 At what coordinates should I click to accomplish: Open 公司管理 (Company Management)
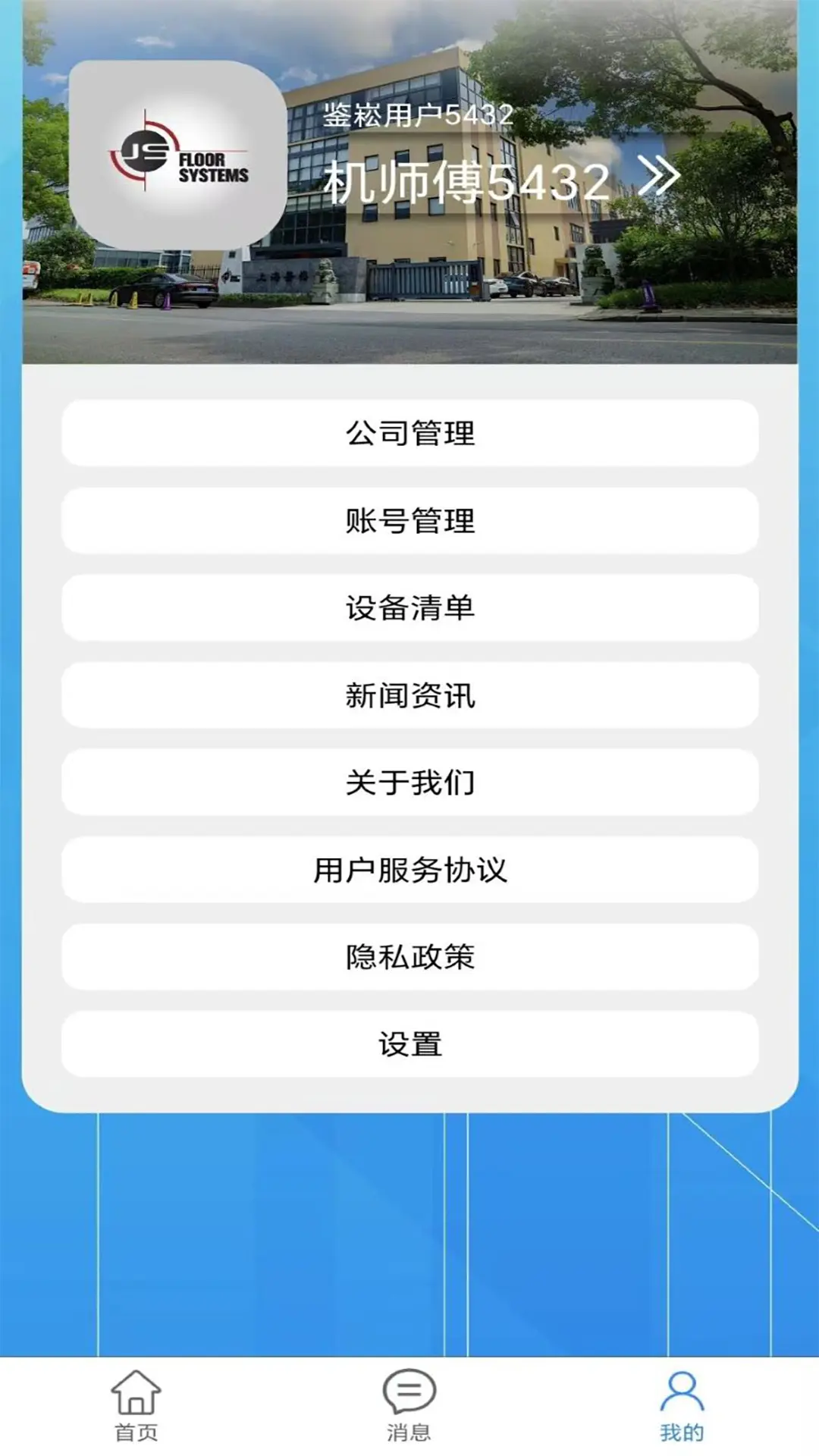(409, 433)
